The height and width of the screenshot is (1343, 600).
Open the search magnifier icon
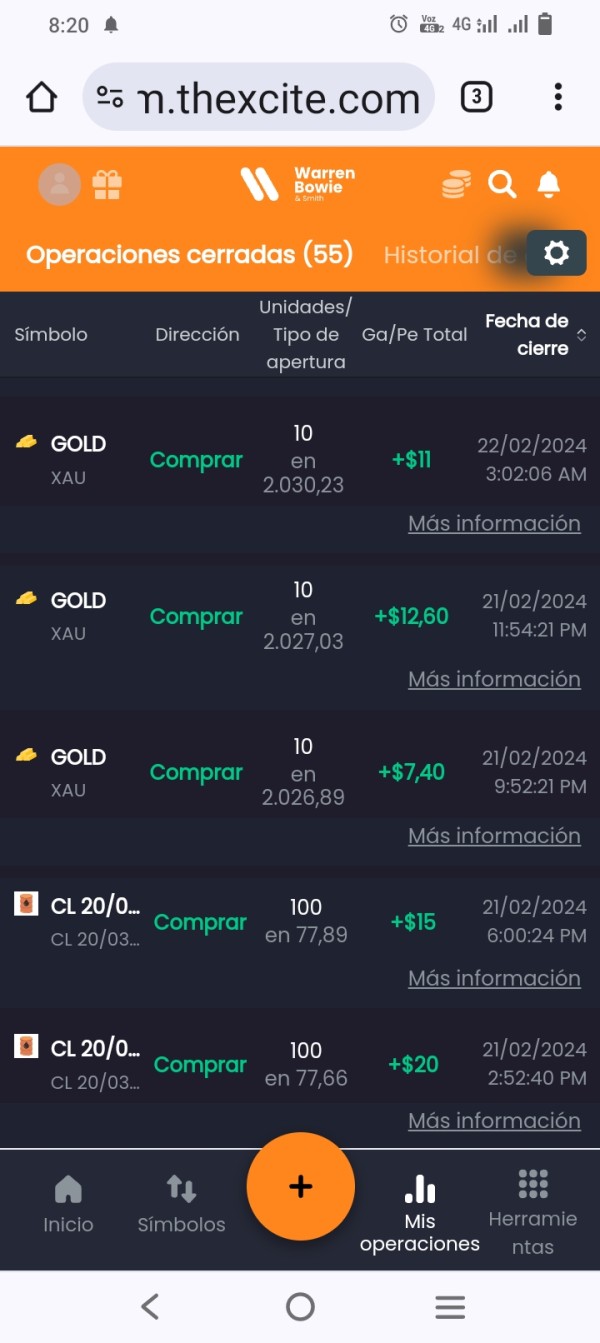502,184
